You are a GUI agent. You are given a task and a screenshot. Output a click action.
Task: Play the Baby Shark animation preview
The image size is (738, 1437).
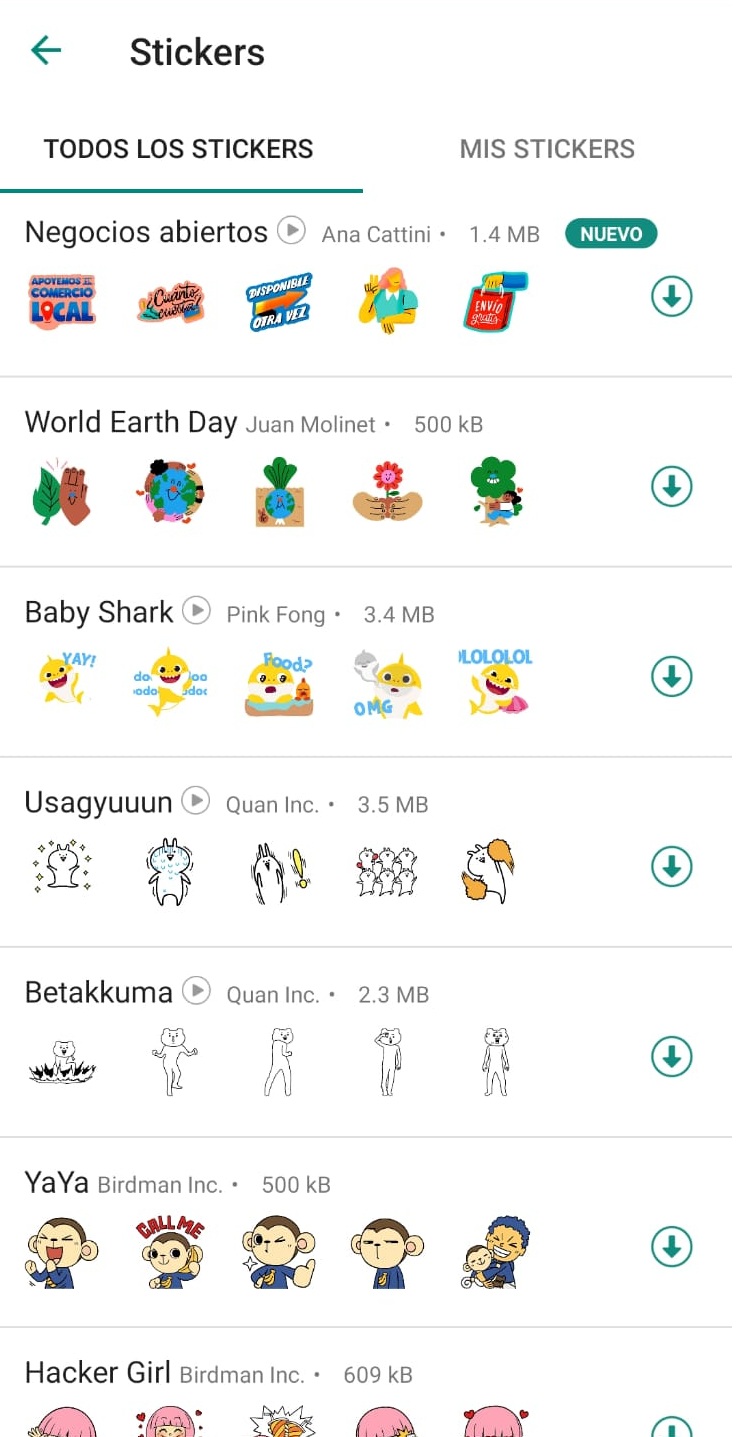(198, 611)
